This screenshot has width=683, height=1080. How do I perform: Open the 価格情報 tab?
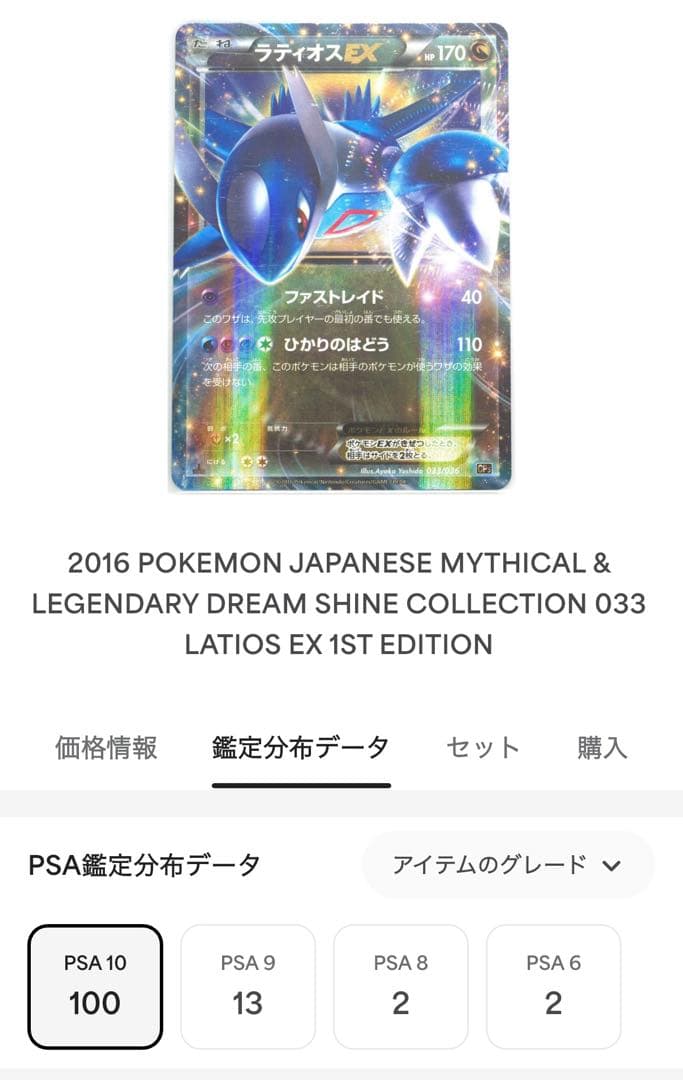pyautogui.click(x=106, y=747)
